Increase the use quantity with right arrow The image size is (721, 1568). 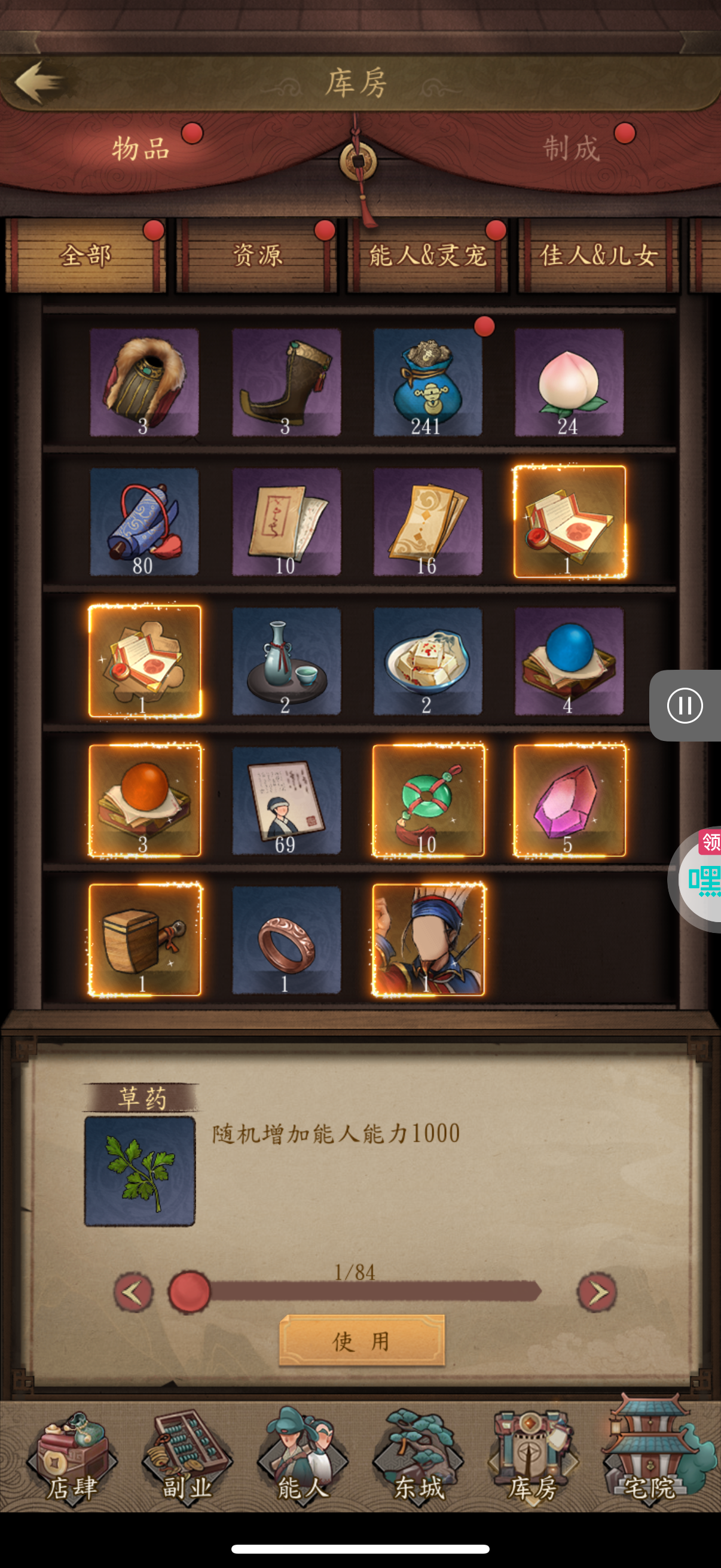pos(596,1292)
